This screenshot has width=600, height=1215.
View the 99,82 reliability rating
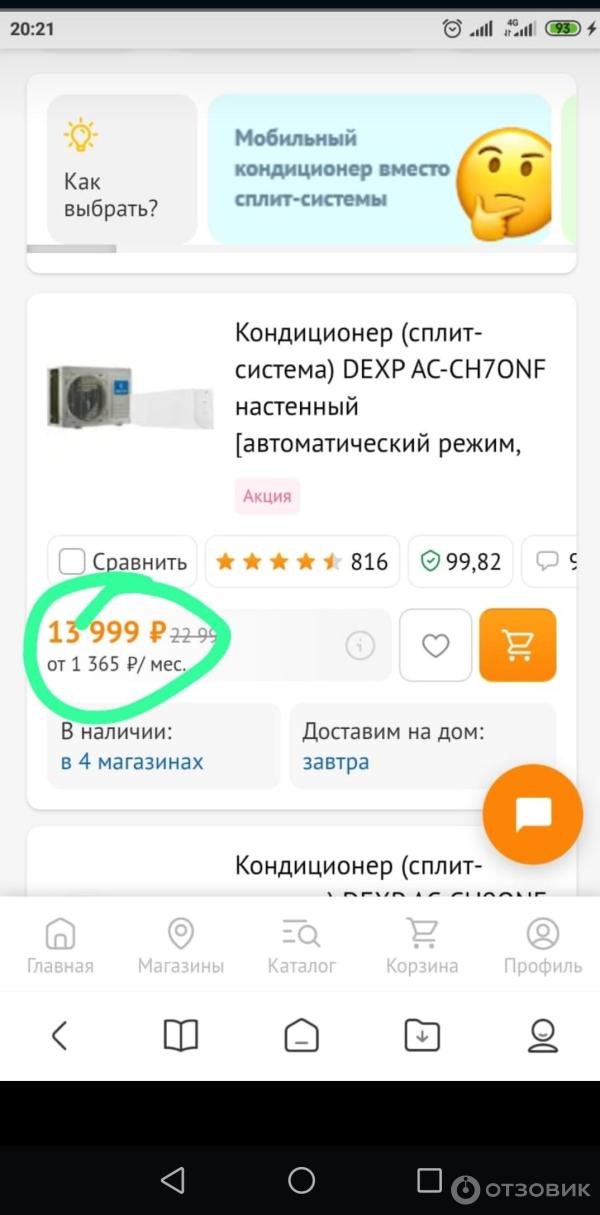(x=461, y=561)
